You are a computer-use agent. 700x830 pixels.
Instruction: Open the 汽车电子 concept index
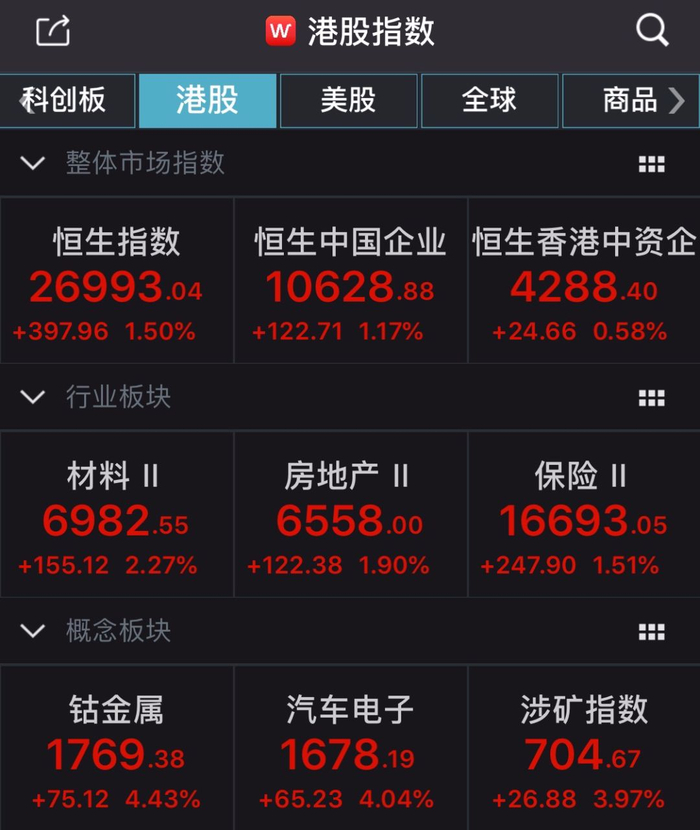tap(350, 750)
